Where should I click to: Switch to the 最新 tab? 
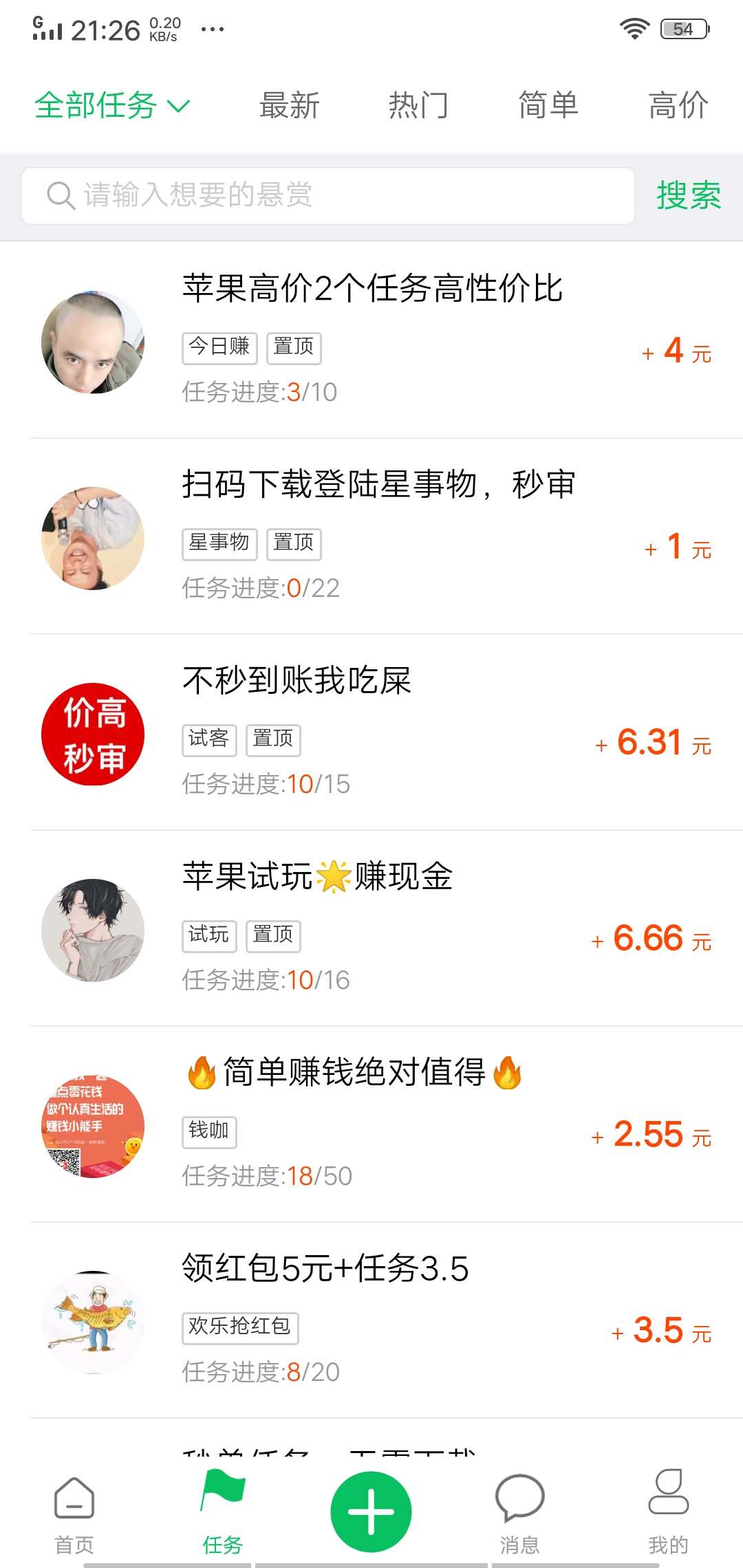(288, 105)
